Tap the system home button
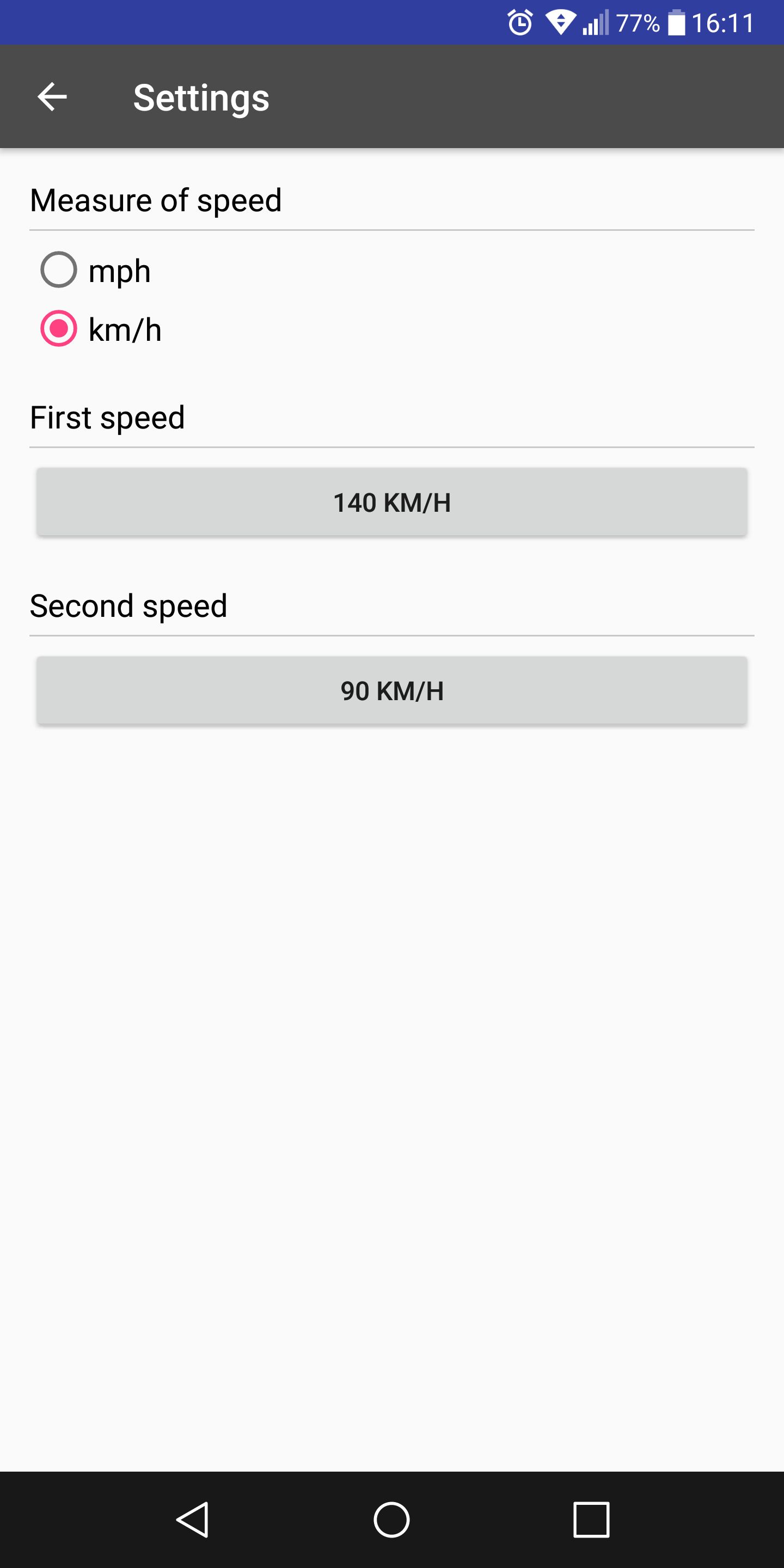This screenshot has height=1568, width=784. [391, 1520]
